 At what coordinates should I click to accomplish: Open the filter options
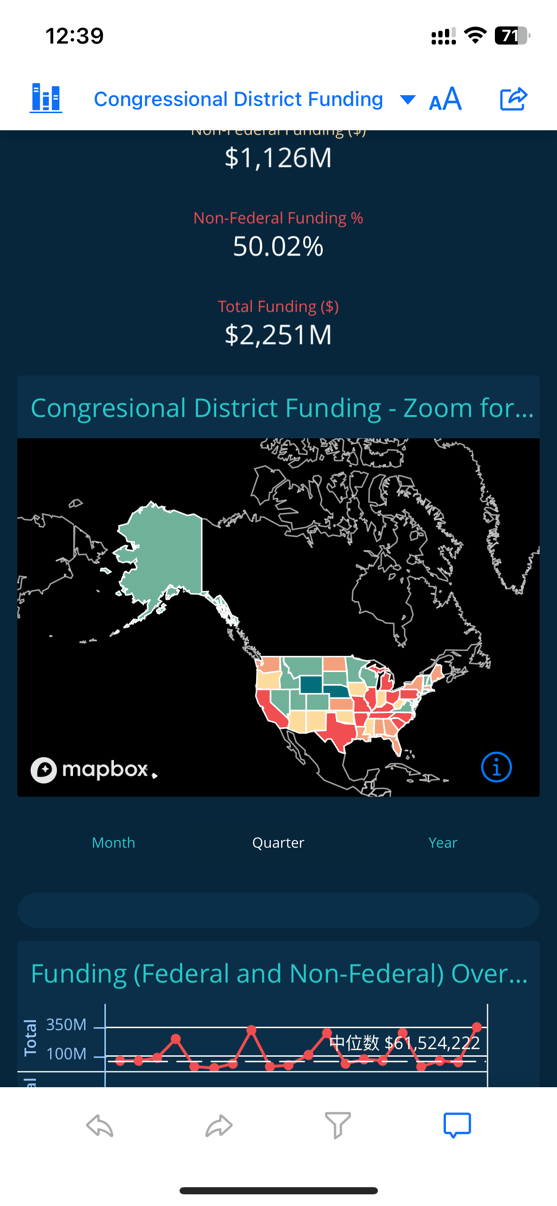[338, 1126]
